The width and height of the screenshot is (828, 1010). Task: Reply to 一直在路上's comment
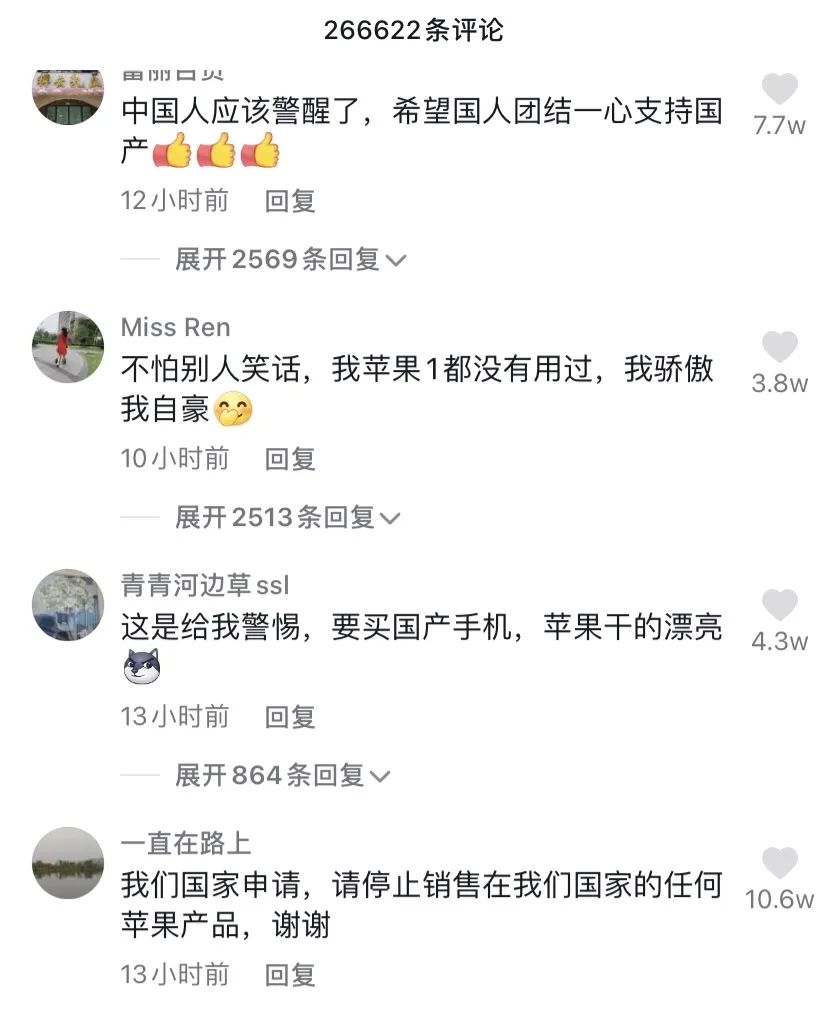pos(290,974)
